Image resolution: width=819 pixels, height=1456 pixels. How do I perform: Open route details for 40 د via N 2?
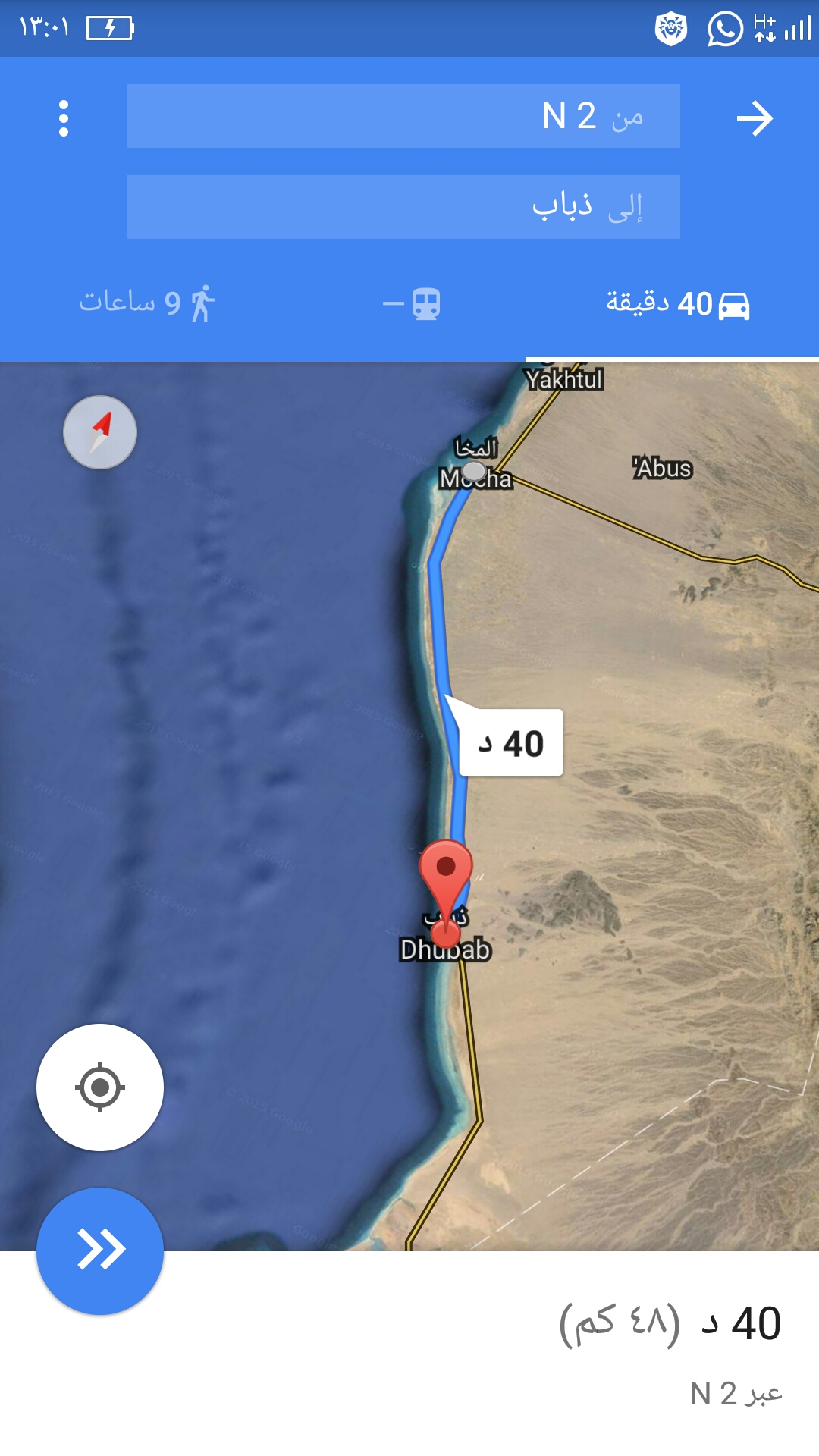click(667, 1350)
